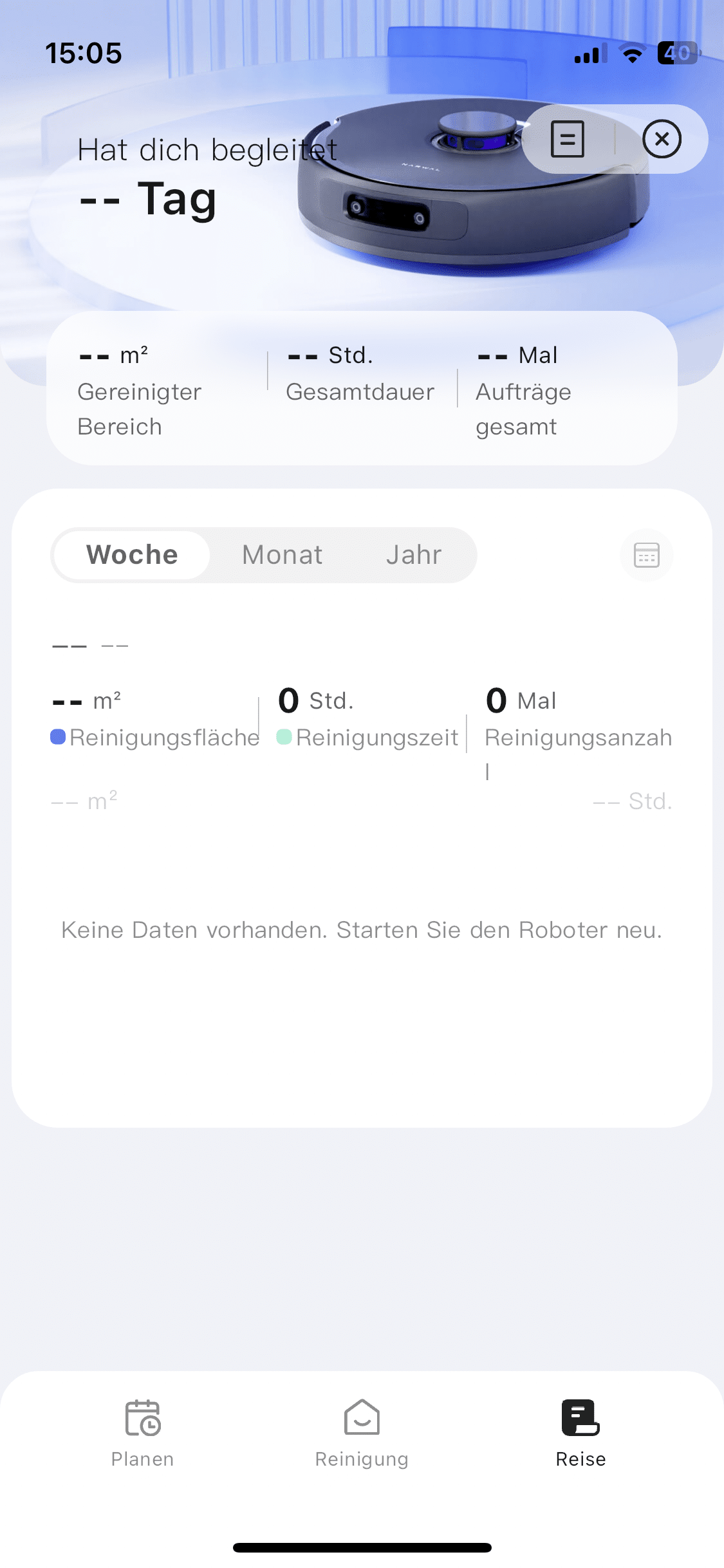Image resolution: width=724 pixels, height=1568 pixels.
Task: Open the calendar date picker
Action: click(x=646, y=555)
